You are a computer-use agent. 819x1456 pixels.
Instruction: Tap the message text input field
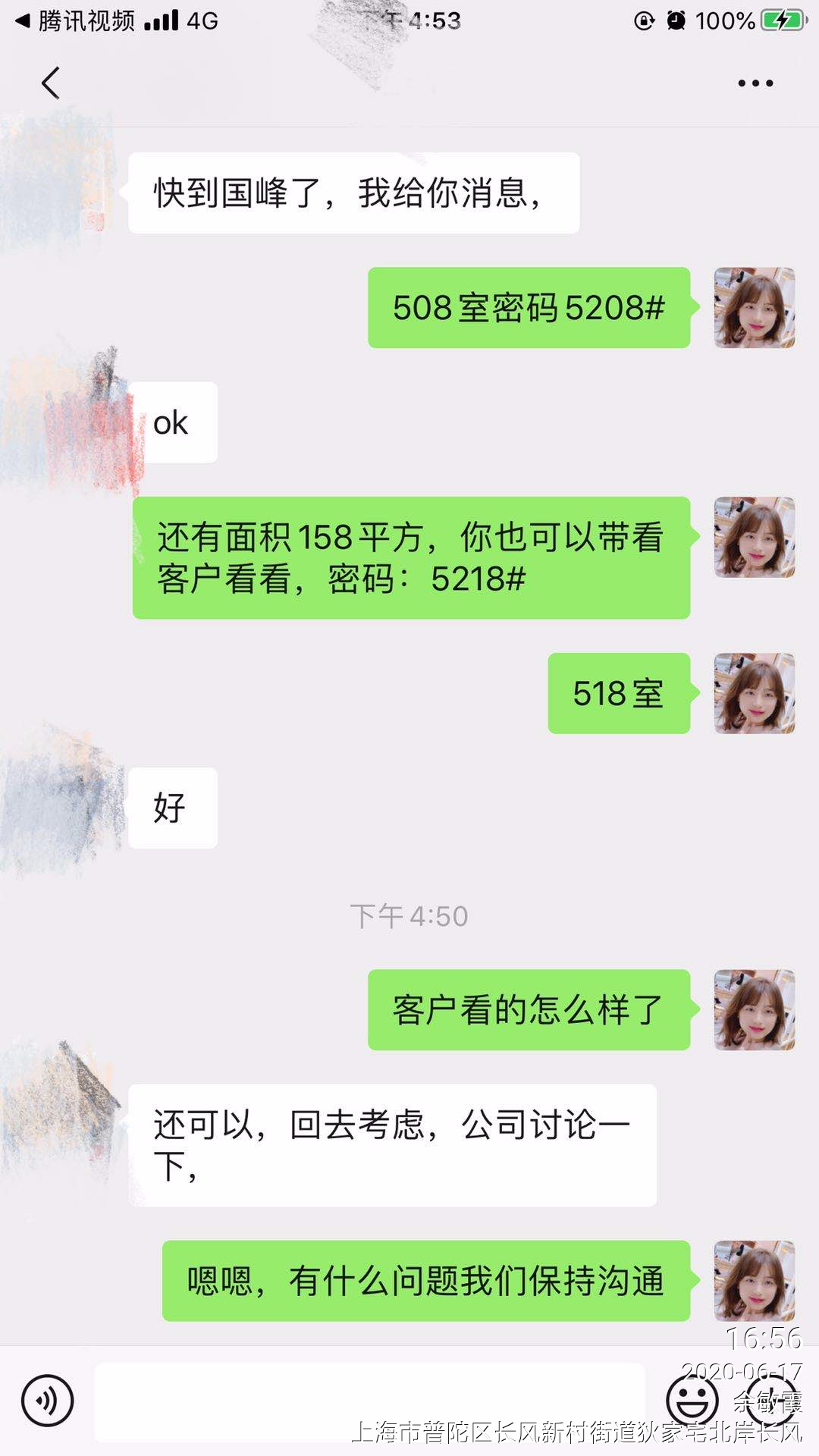pyautogui.click(x=369, y=1402)
